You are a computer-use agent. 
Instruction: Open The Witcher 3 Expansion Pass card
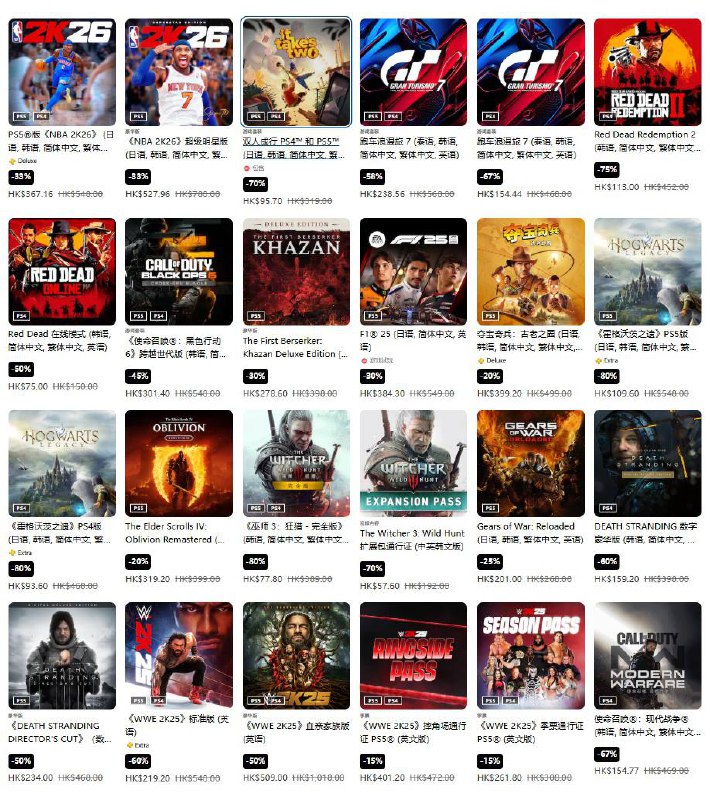413,463
